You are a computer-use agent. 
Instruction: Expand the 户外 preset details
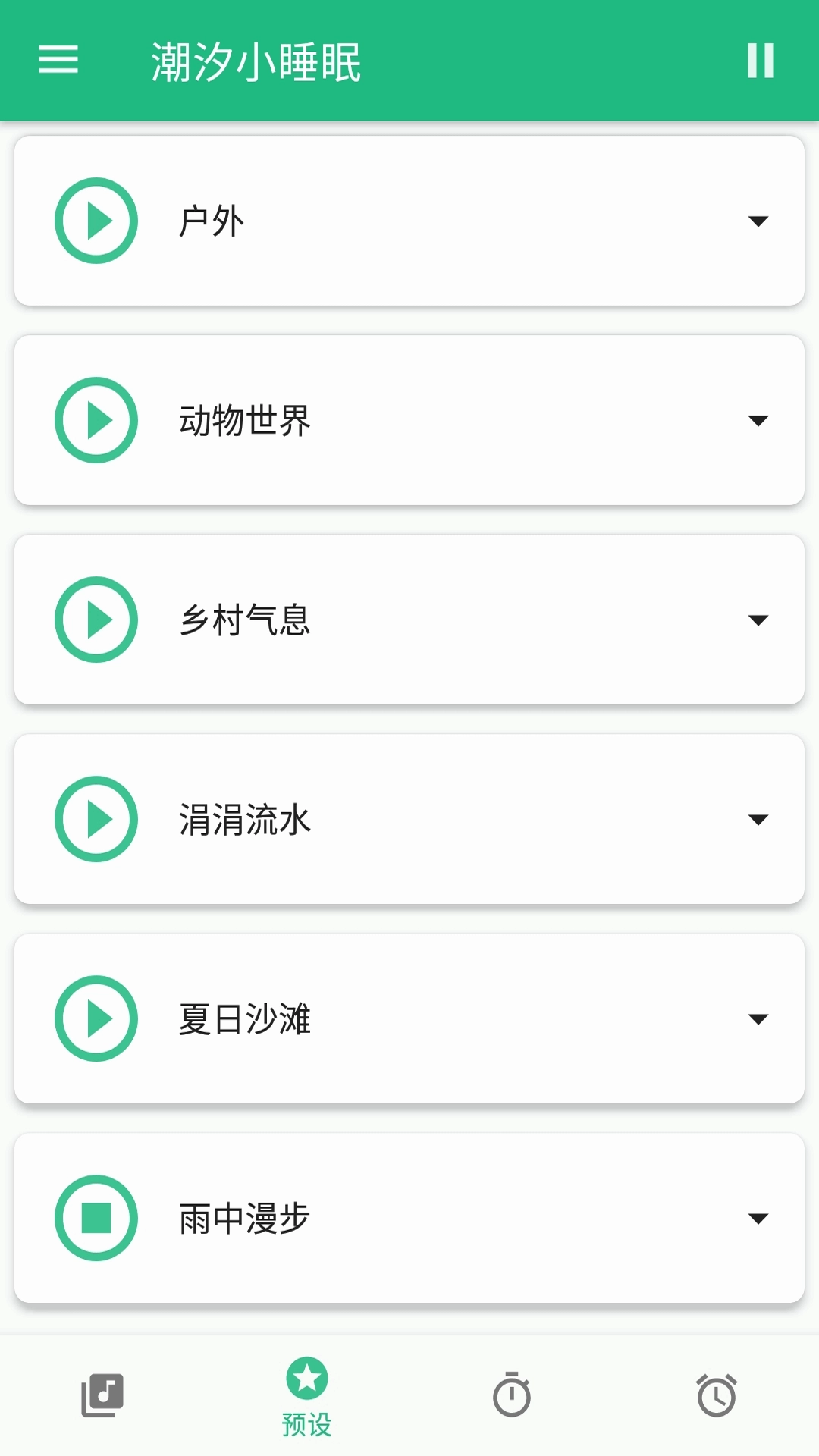click(x=758, y=221)
